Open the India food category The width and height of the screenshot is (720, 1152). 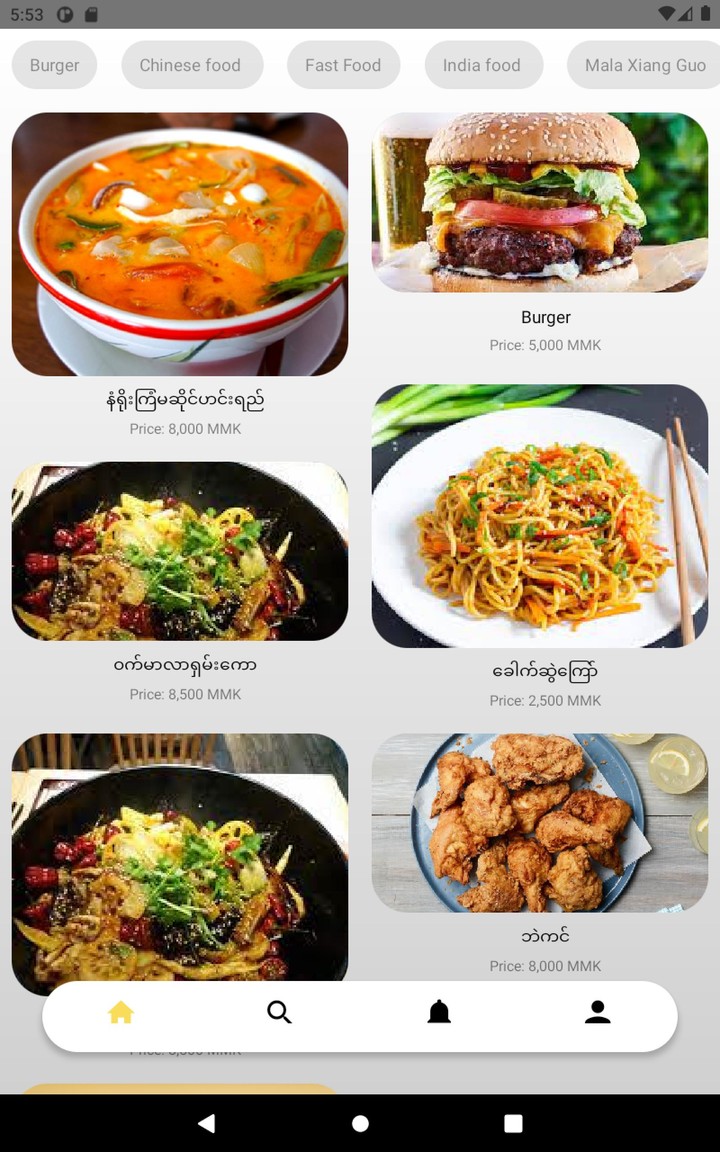tap(483, 64)
